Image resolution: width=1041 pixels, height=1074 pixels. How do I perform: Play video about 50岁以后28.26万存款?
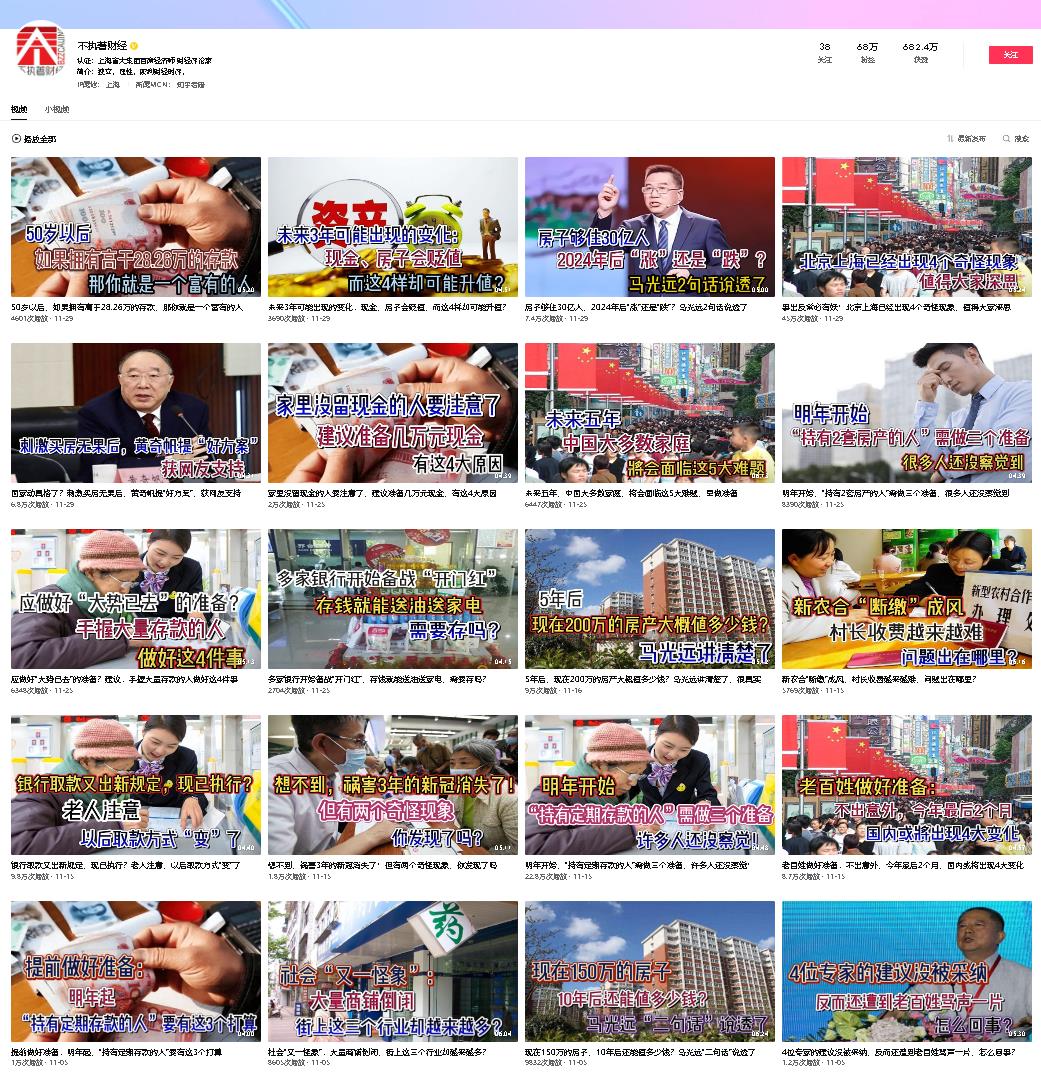click(x=135, y=227)
